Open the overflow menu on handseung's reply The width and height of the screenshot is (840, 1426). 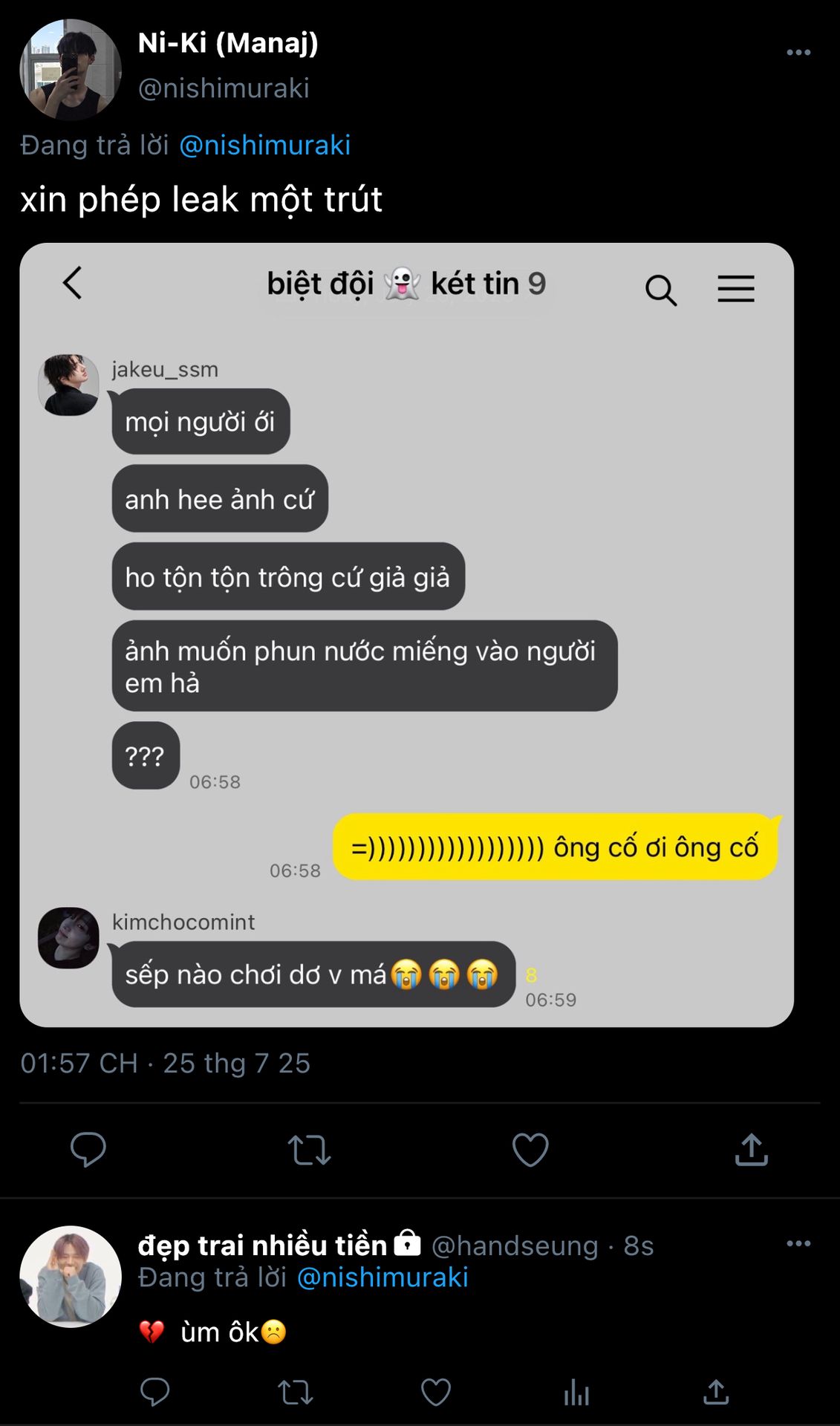pyautogui.click(x=798, y=1243)
